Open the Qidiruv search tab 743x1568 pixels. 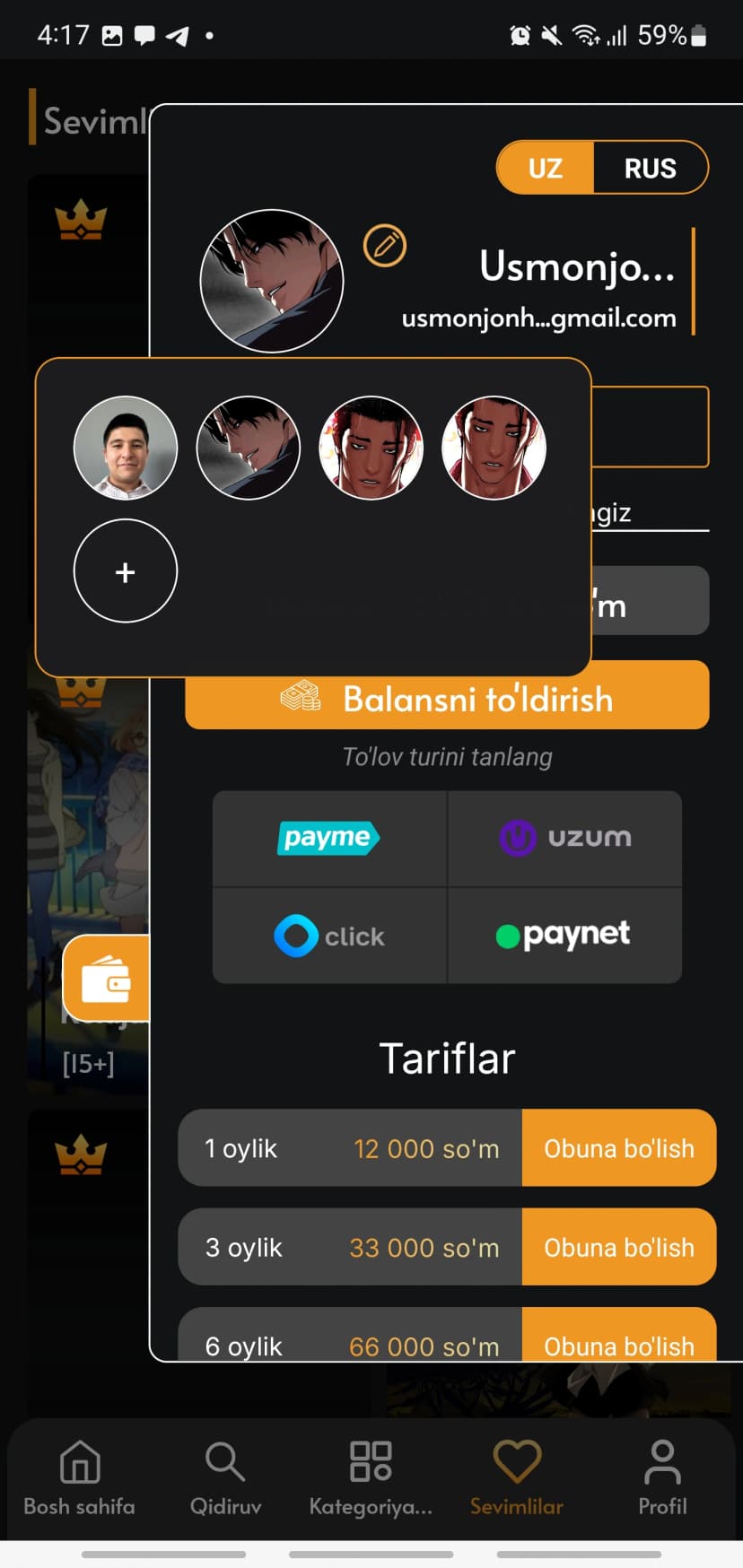225,1477
